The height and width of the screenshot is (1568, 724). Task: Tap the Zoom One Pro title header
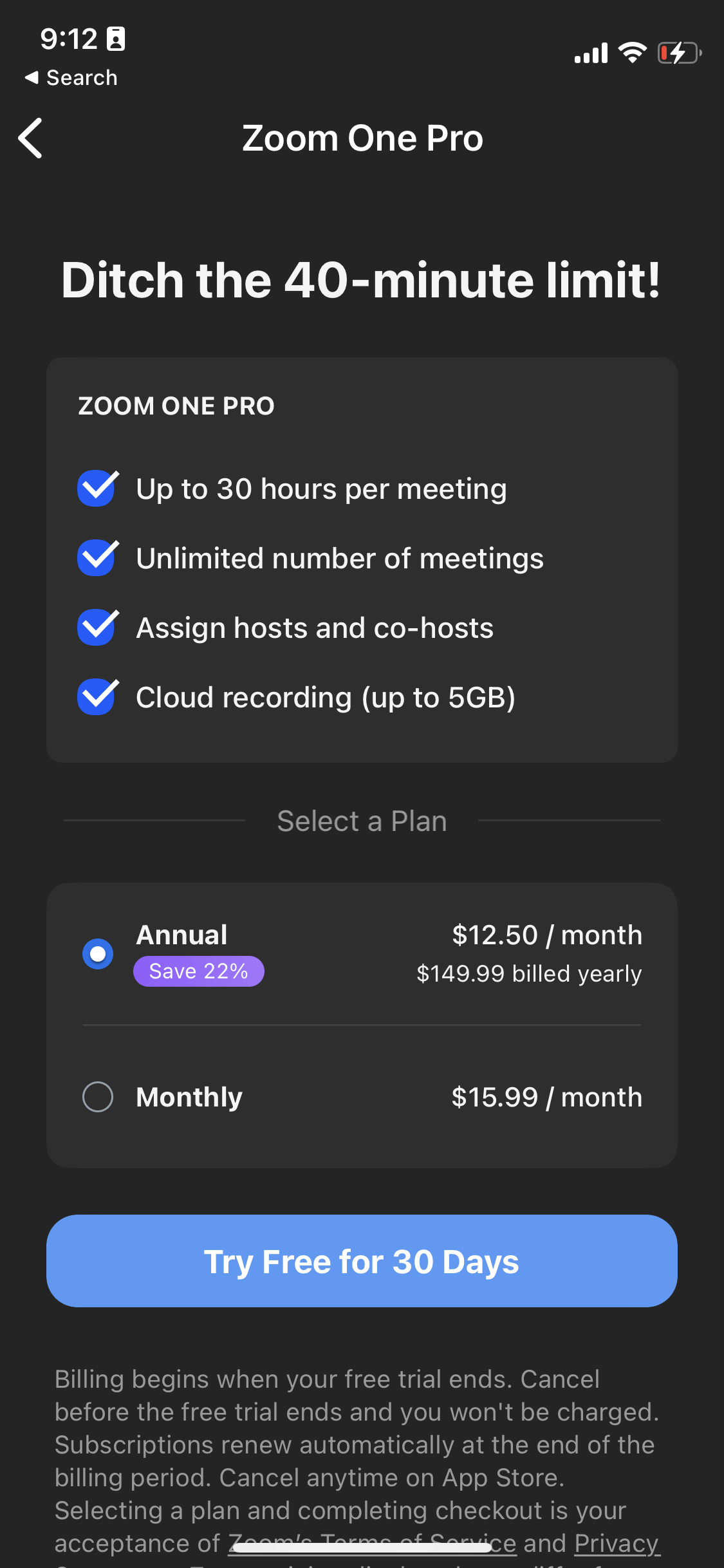(x=362, y=137)
